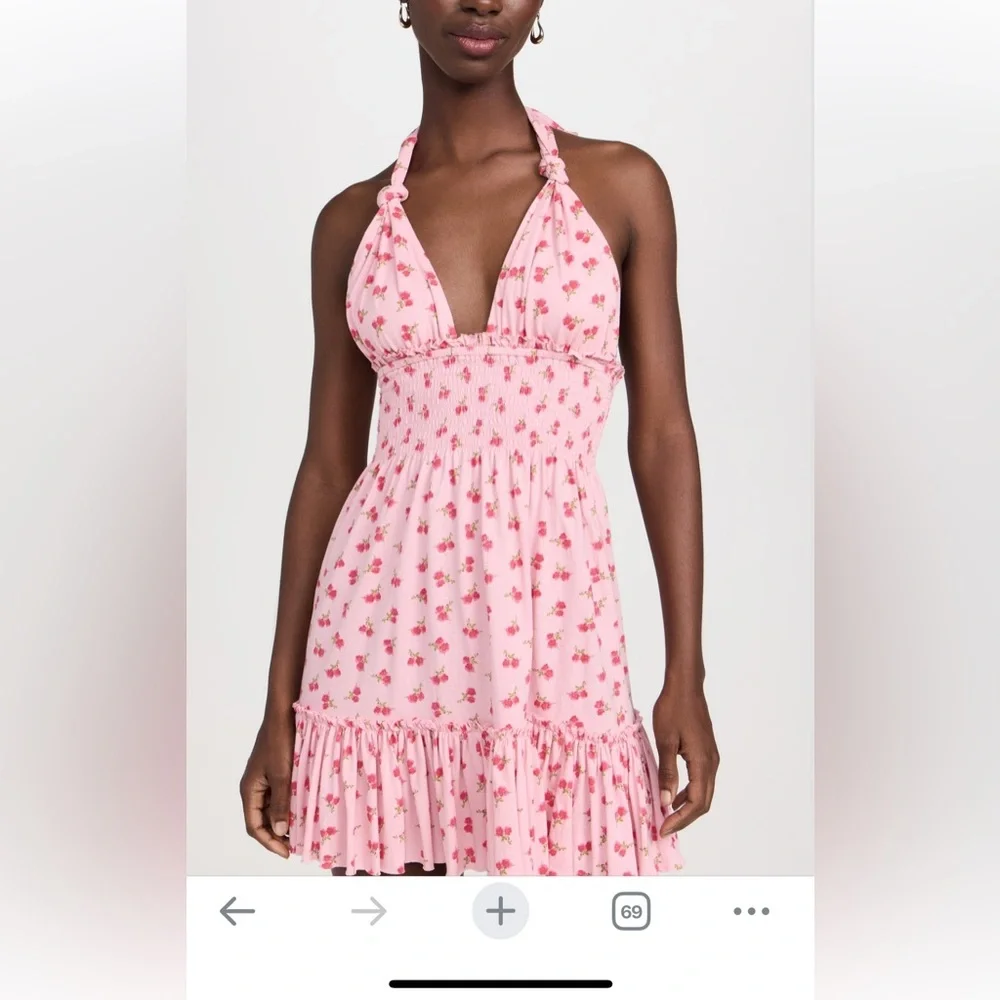Go back to the previous page
This screenshot has width=1000, height=1000.
point(237,911)
